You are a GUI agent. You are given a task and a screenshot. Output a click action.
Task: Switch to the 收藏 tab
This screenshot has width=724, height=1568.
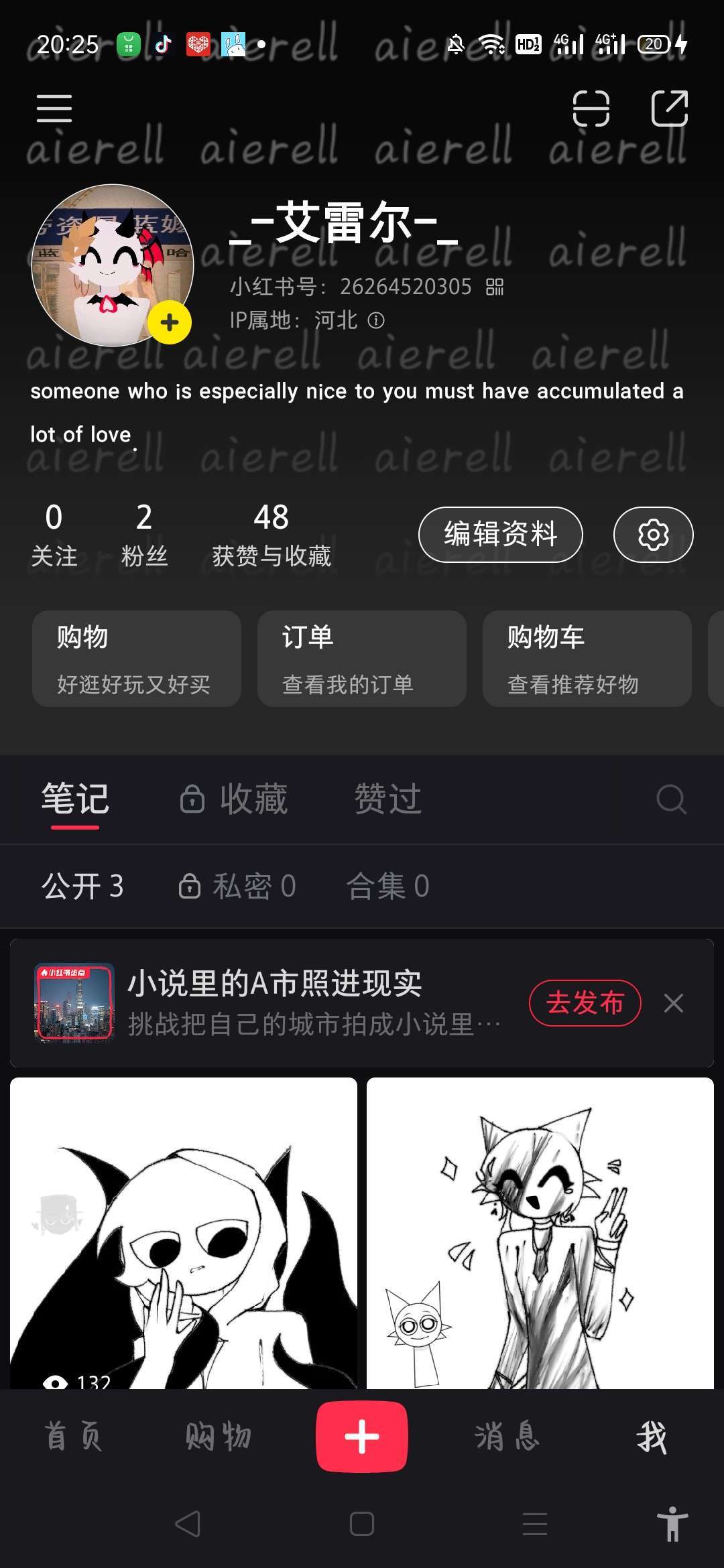tap(235, 799)
